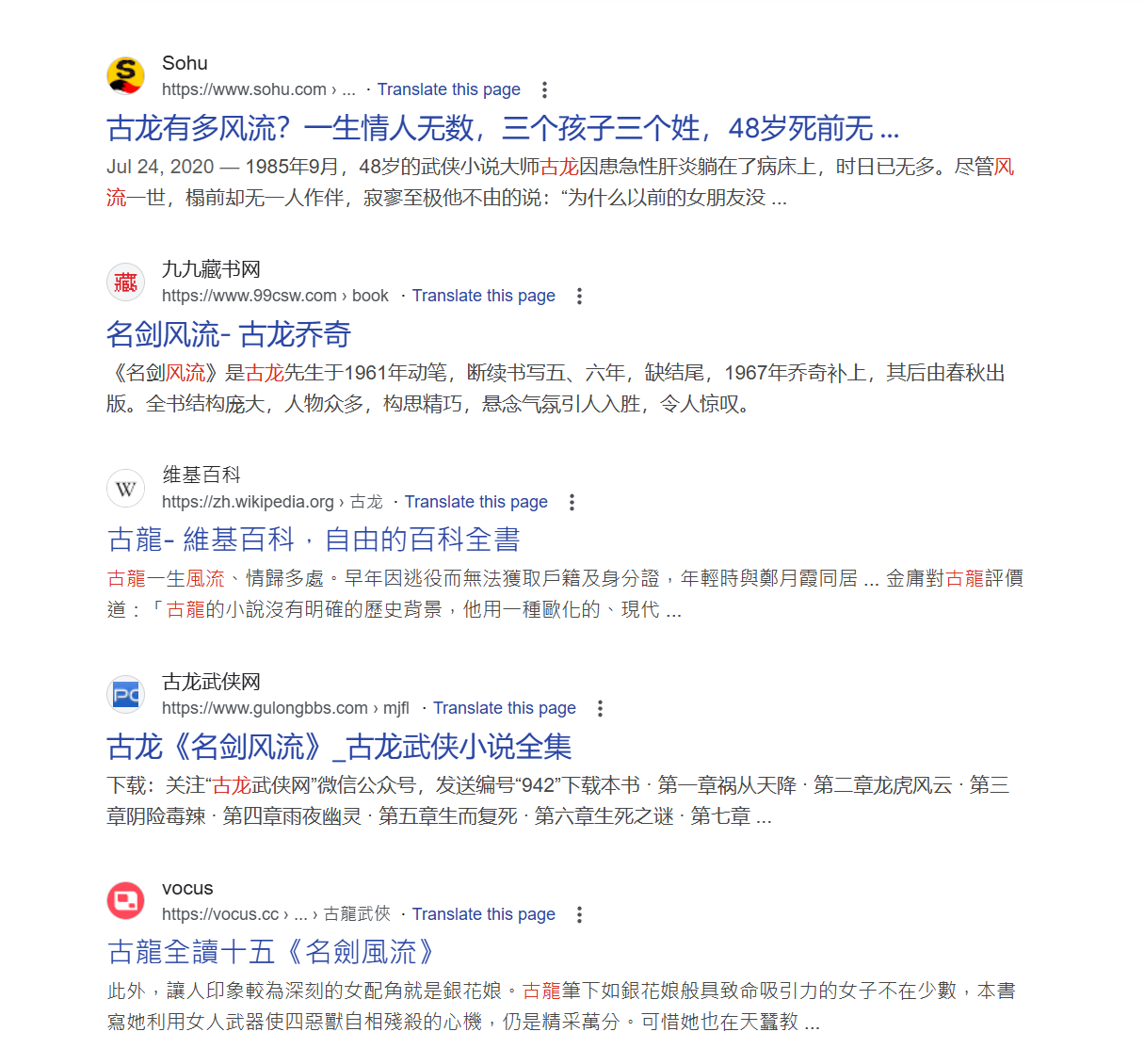Open more options for the vocus result
The height and width of the screenshot is (1064, 1144).
(579, 914)
